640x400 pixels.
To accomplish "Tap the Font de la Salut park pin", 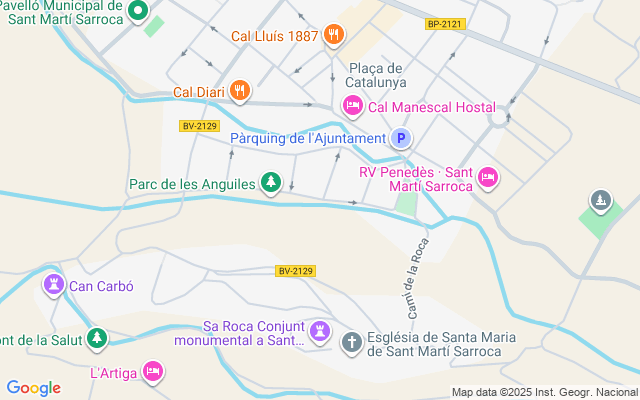I will click(x=96, y=339).
